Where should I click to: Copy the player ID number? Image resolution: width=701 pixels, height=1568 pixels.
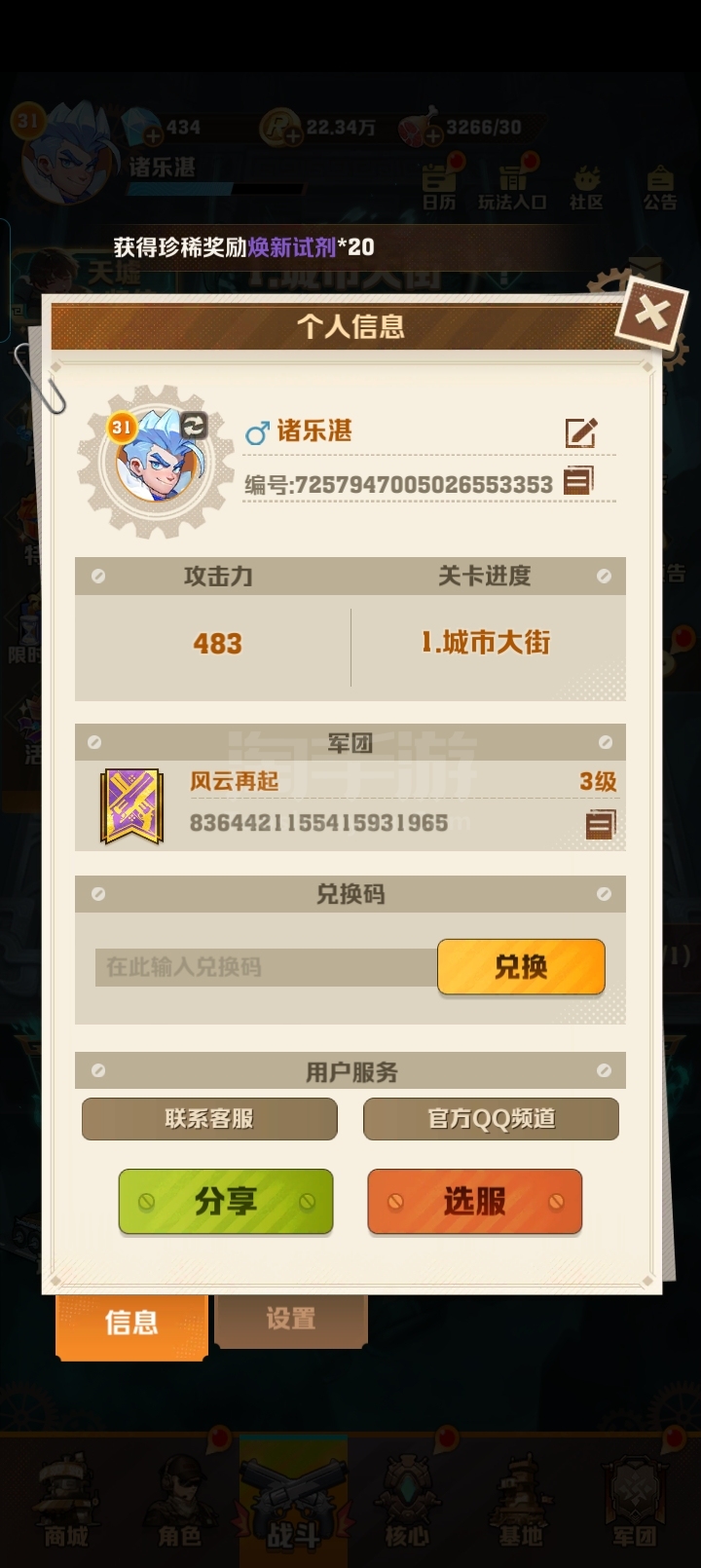click(578, 481)
